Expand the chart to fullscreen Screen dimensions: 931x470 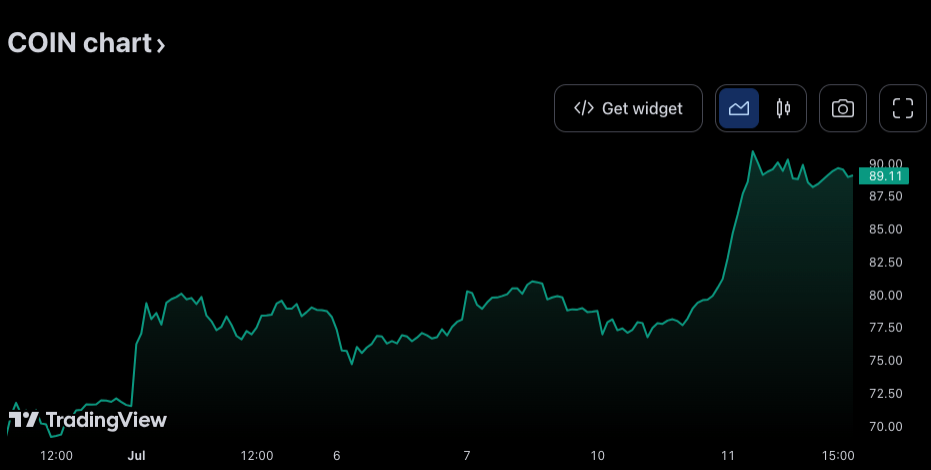point(903,108)
